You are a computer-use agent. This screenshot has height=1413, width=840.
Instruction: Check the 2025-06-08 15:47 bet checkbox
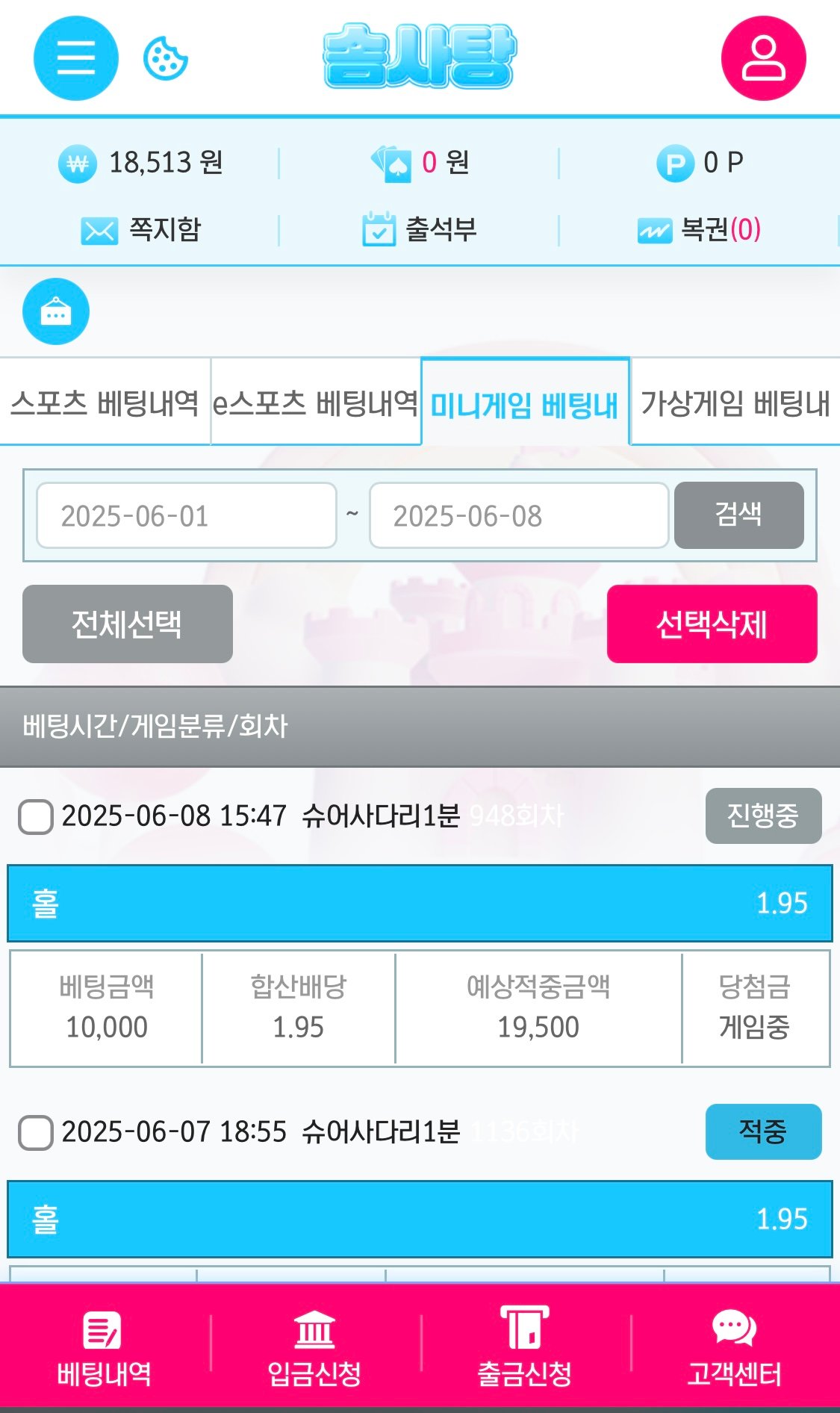tap(36, 816)
